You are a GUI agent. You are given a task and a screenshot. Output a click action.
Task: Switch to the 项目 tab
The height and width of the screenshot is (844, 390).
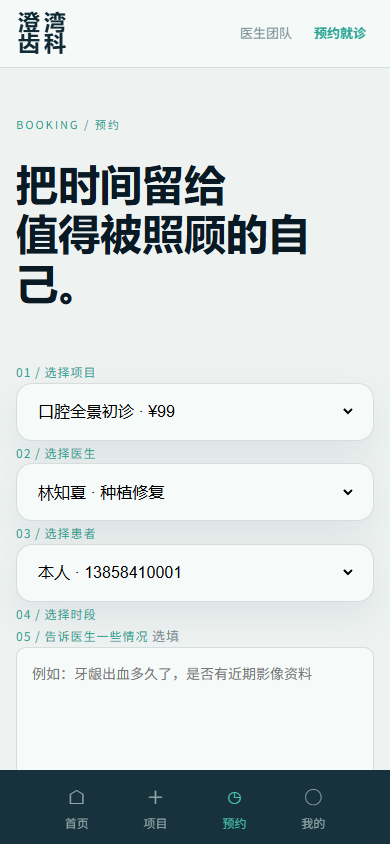pyautogui.click(x=155, y=807)
